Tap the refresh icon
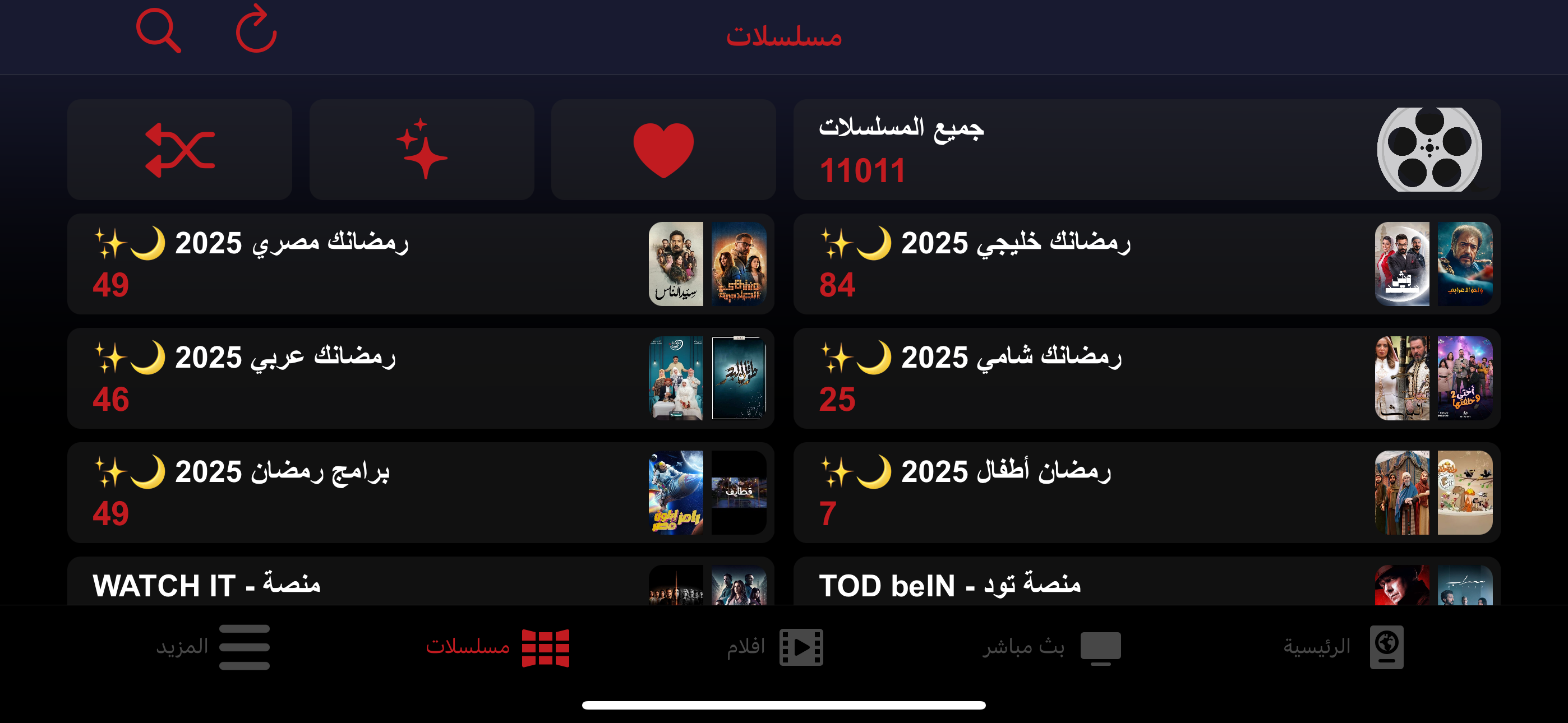This screenshot has height=723, width=1568. [x=256, y=29]
